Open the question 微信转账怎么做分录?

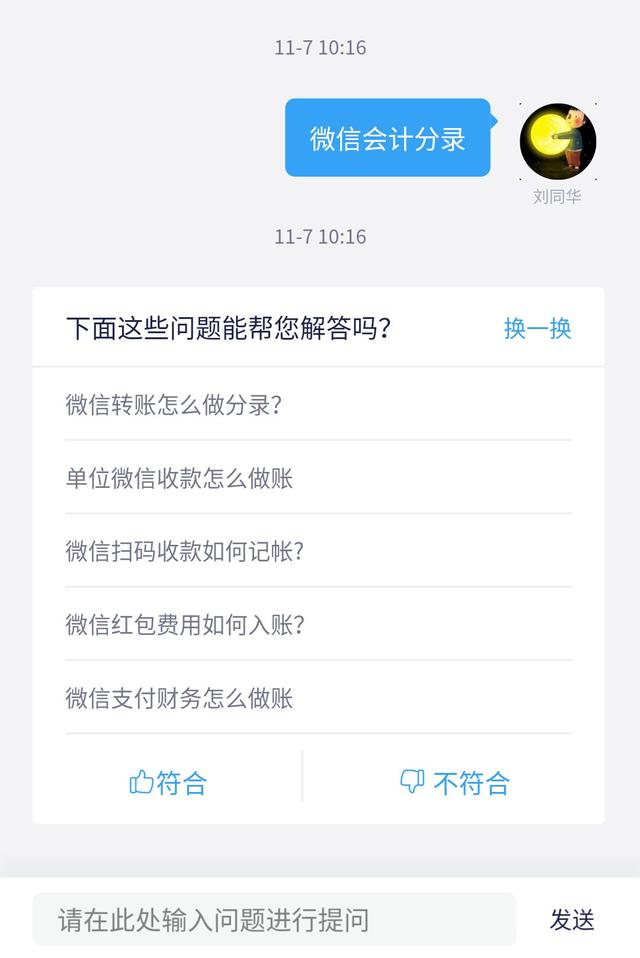click(x=174, y=405)
